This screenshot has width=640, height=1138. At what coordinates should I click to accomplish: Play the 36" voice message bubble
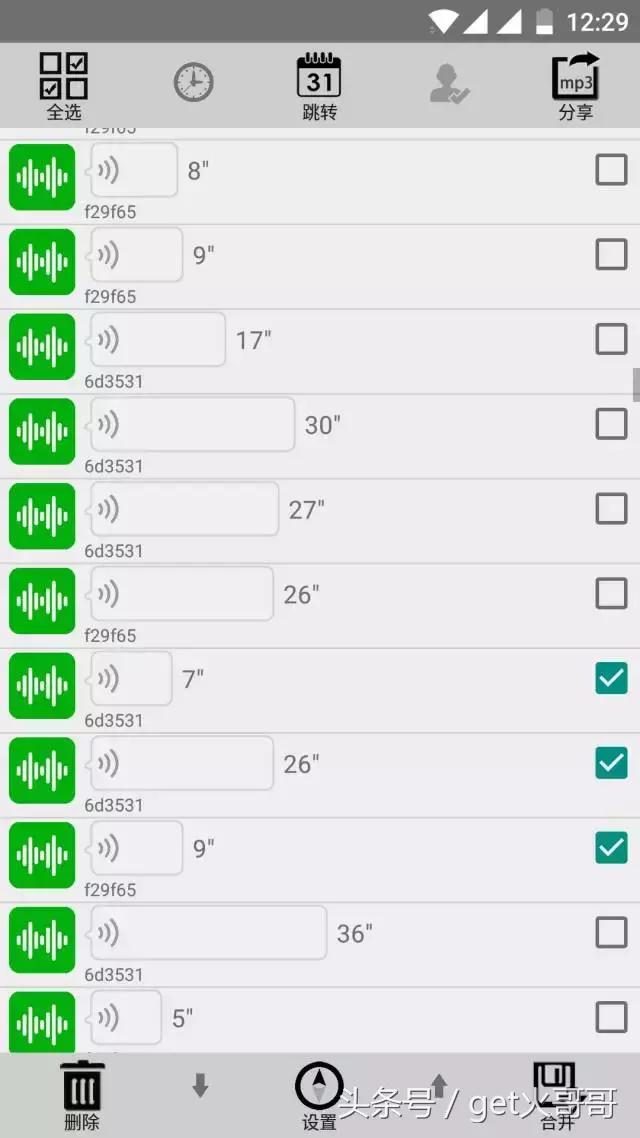tap(208, 932)
